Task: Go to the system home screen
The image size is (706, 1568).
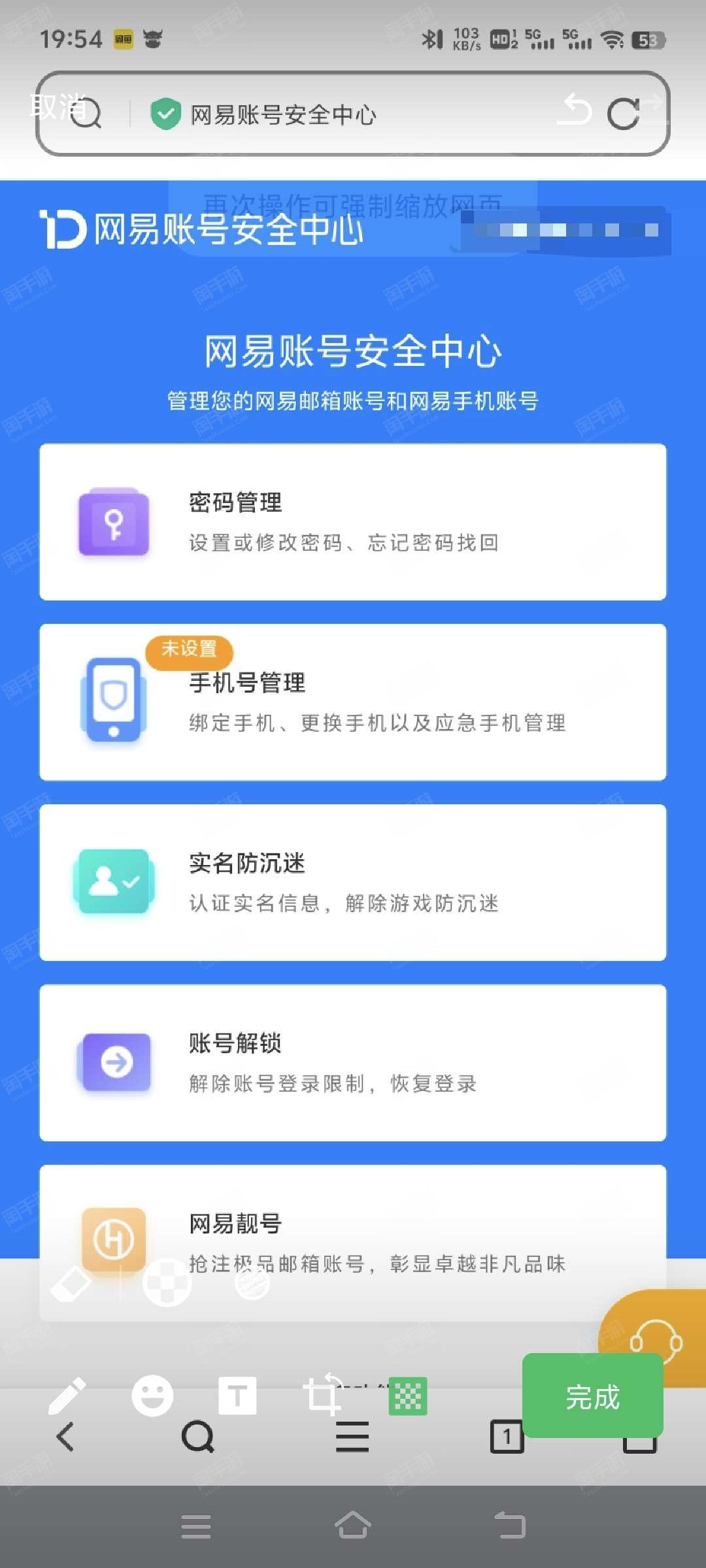Action: pyautogui.click(x=353, y=1526)
